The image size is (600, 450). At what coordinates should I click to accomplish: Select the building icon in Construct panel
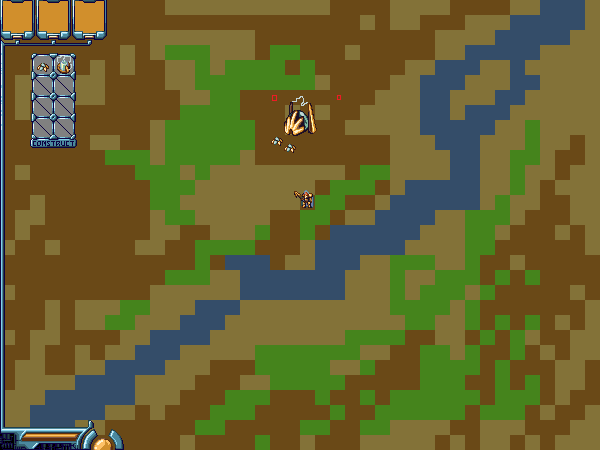click(64, 66)
